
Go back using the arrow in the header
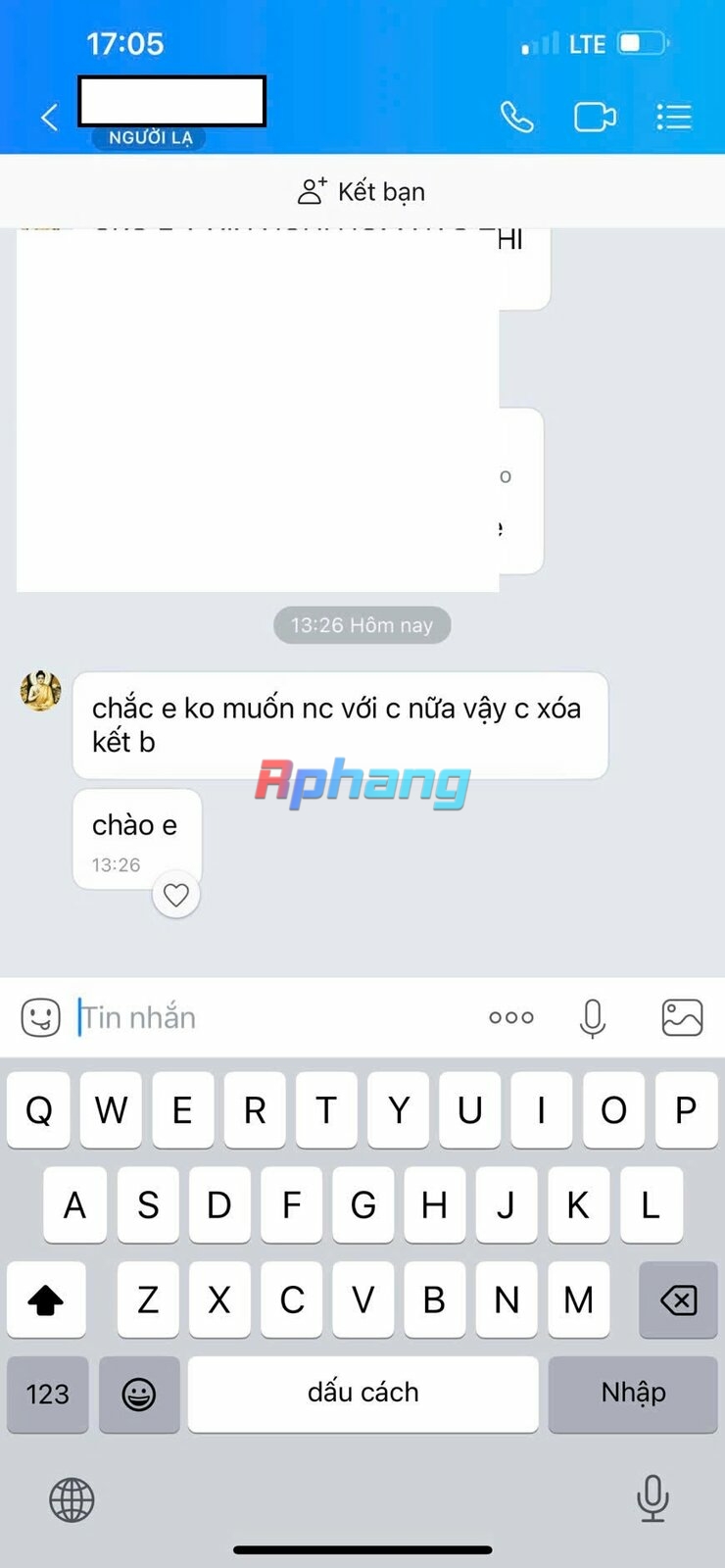[x=49, y=118]
